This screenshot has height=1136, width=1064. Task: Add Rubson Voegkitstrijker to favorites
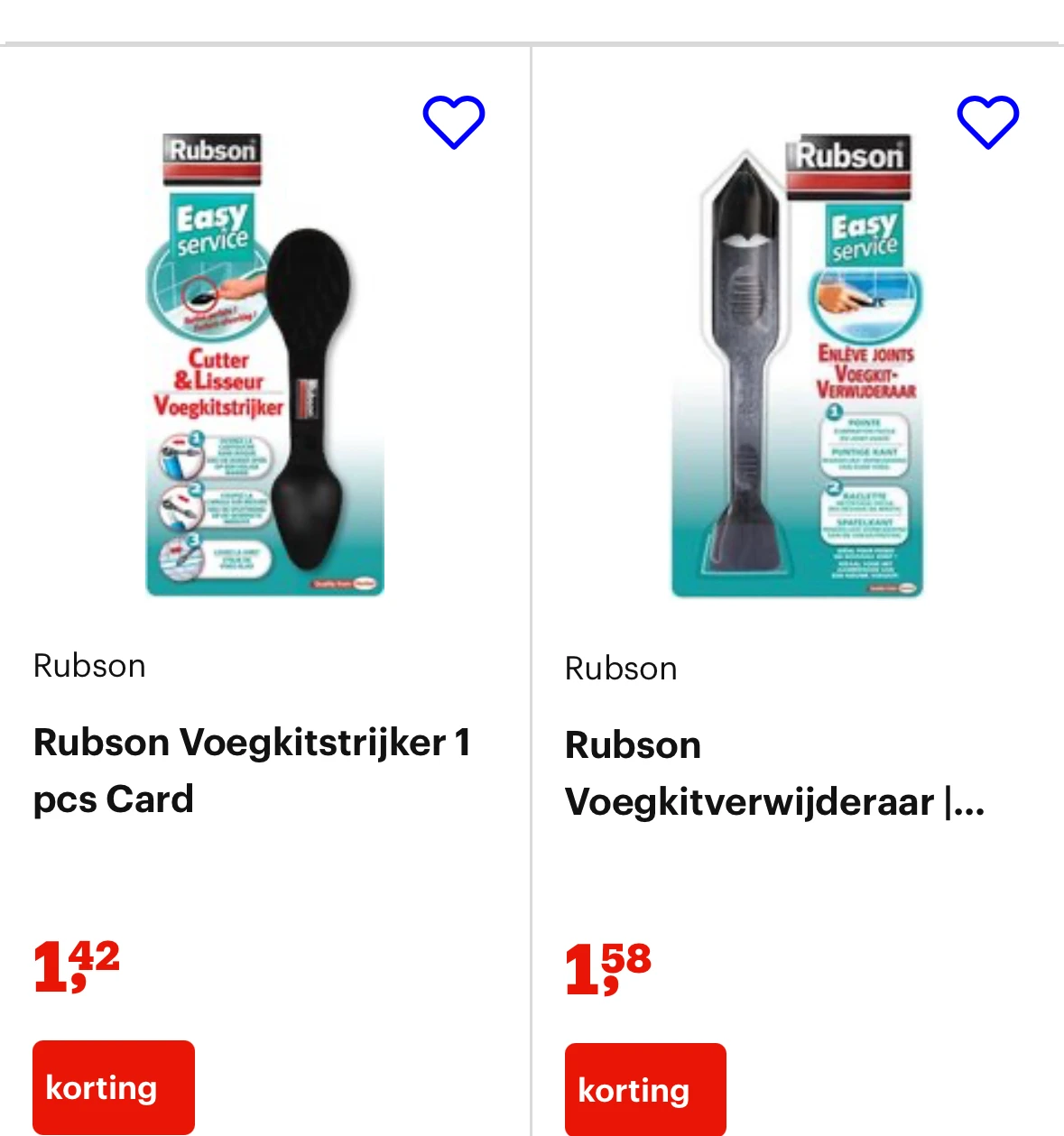coord(454,122)
